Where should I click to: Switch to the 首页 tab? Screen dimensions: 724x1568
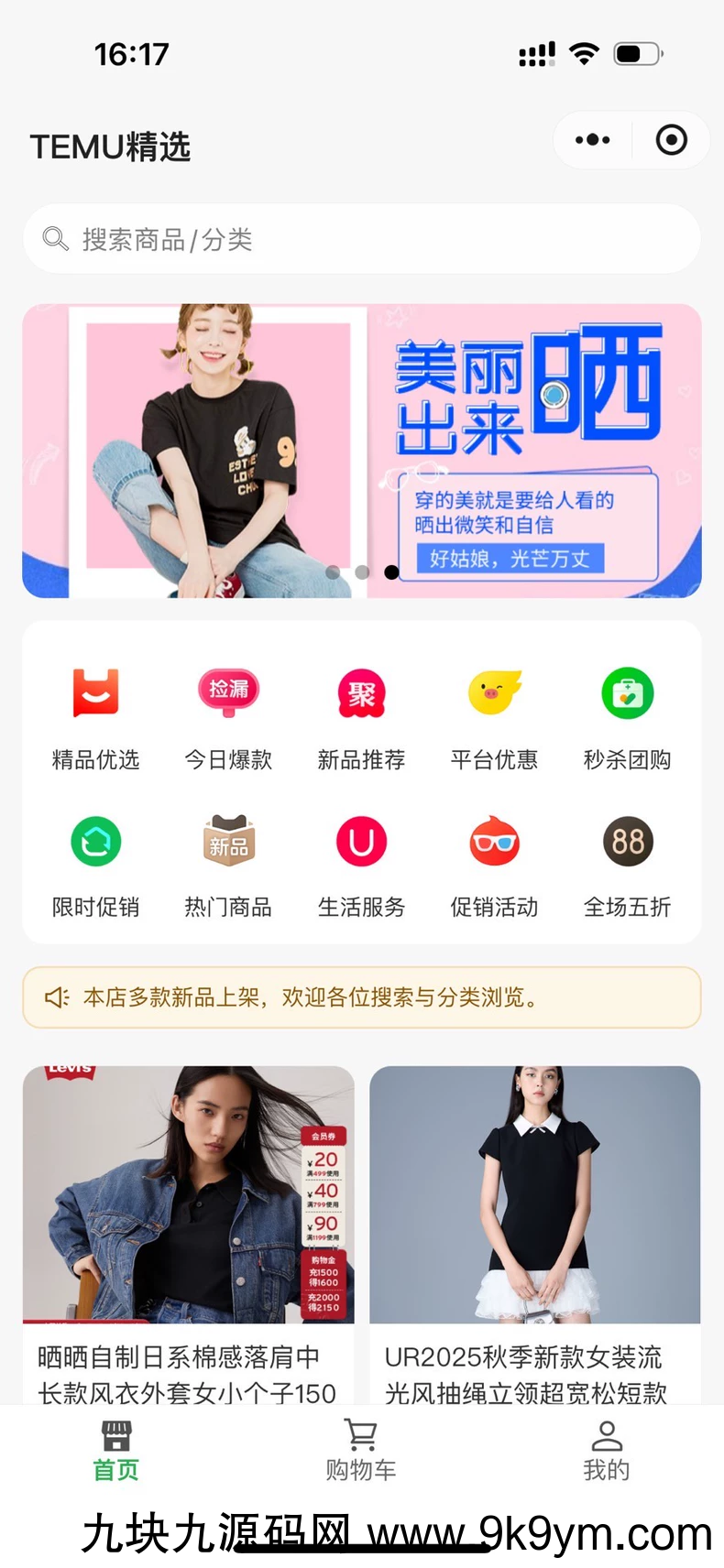coord(116,1451)
